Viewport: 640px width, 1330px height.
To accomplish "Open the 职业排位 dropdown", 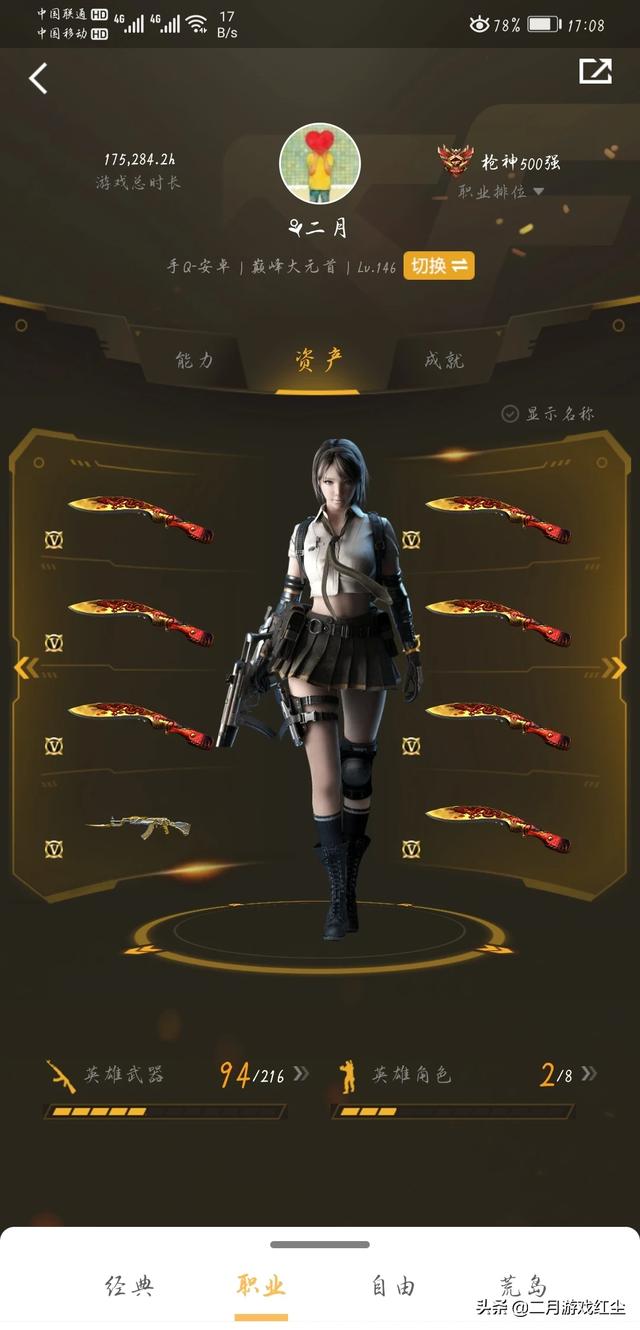I will (x=501, y=191).
